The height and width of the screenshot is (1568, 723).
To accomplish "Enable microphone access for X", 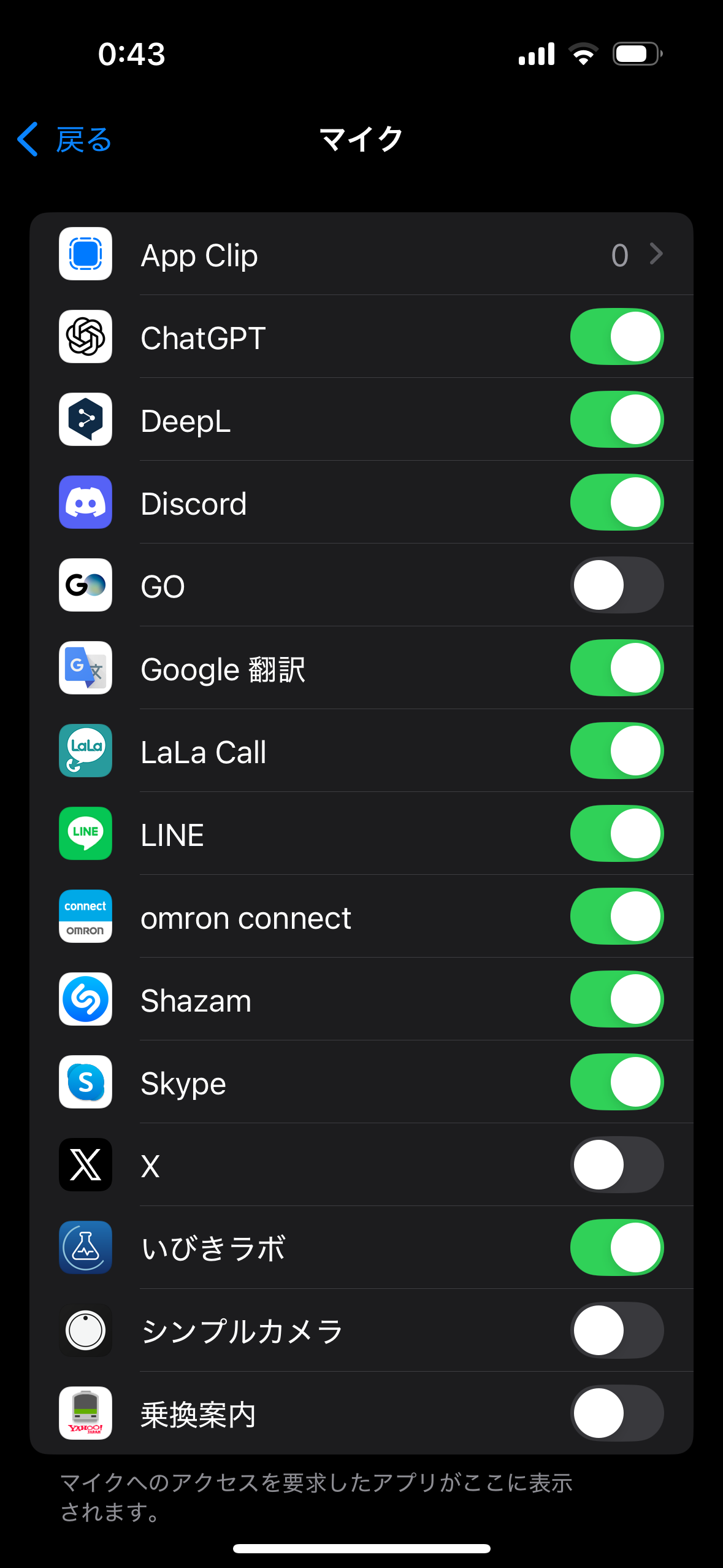I will pyautogui.click(x=616, y=1165).
